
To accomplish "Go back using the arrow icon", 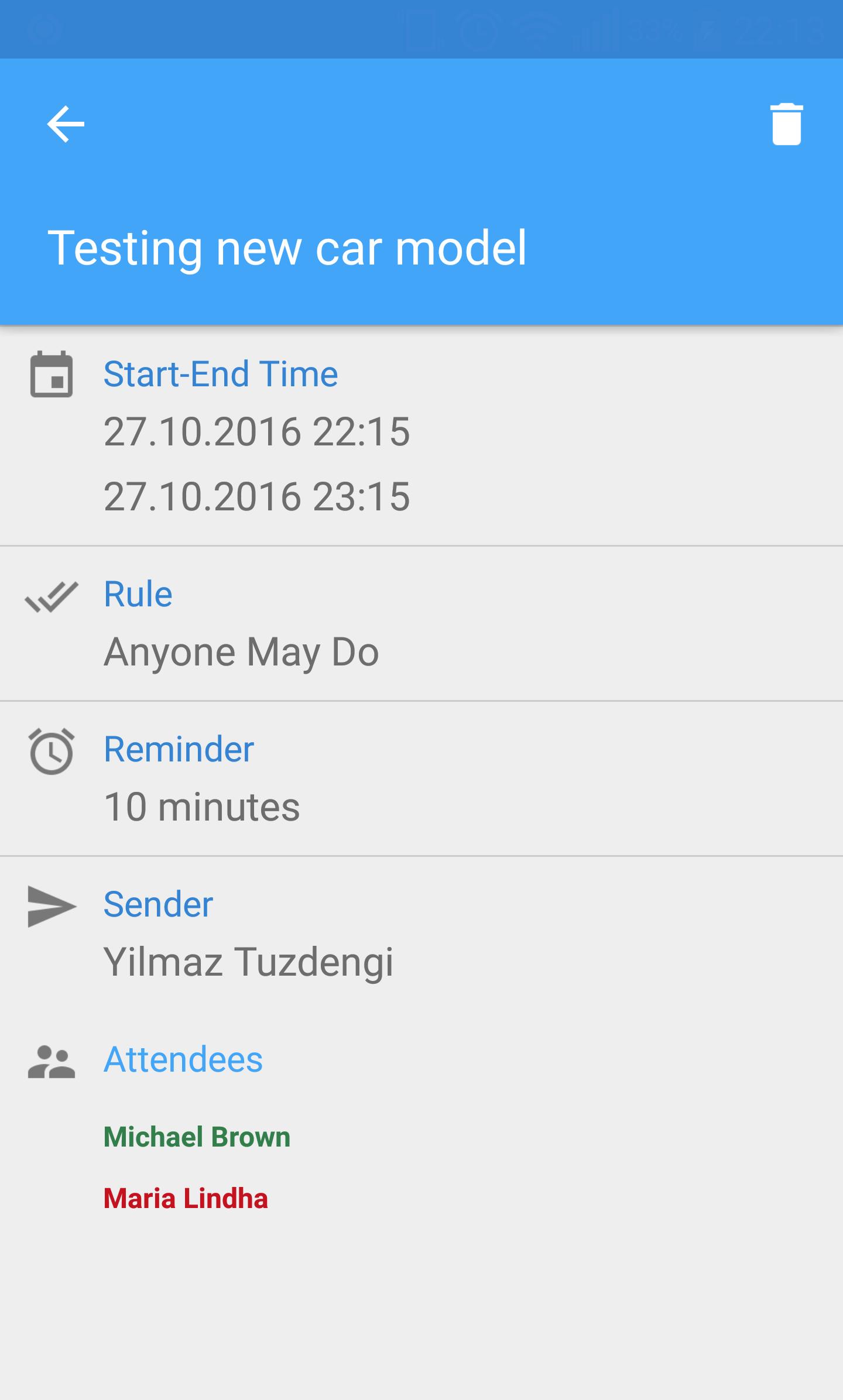I will point(66,124).
